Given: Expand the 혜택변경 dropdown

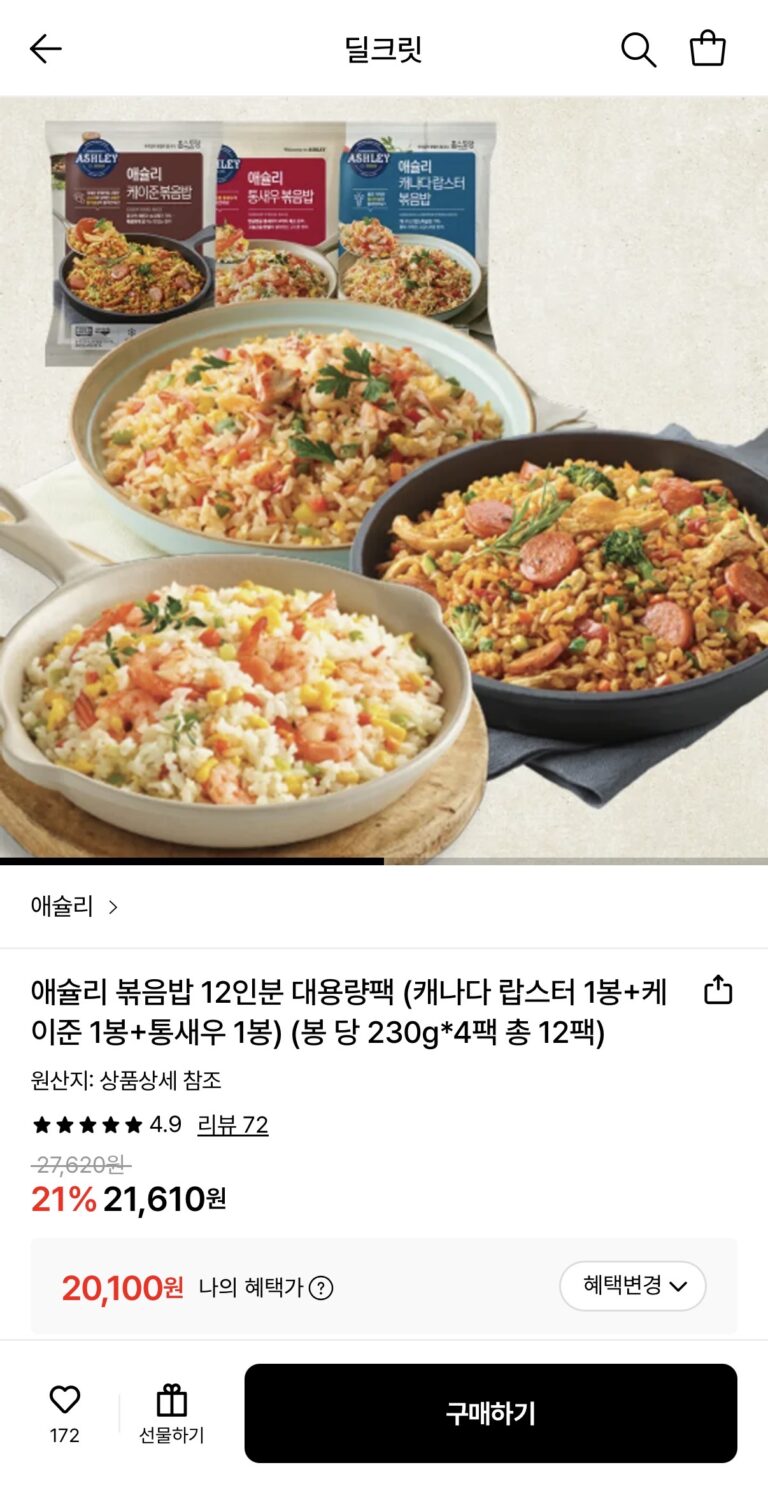Looking at the screenshot, I should pos(632,1286).
